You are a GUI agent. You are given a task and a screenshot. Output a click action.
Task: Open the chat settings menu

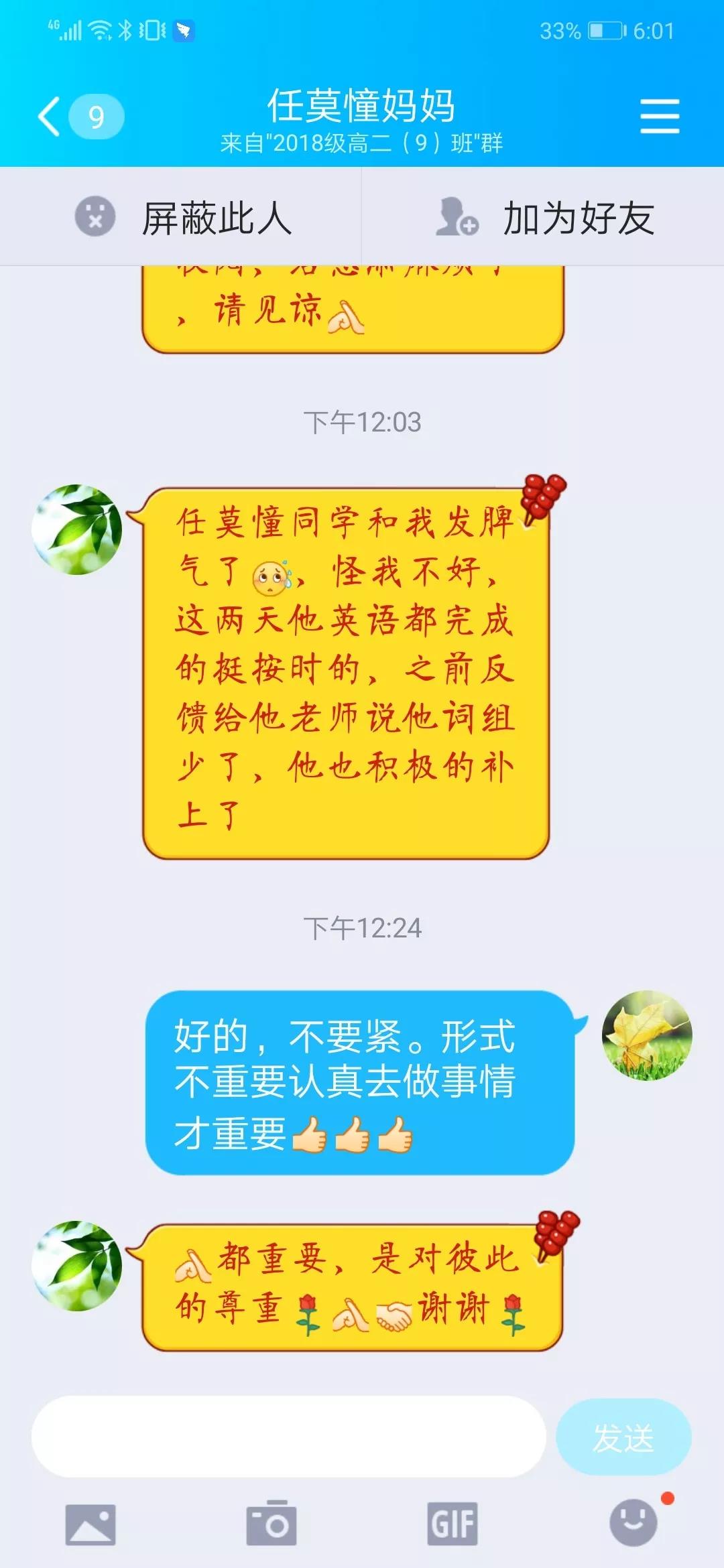tap(660, 117)
